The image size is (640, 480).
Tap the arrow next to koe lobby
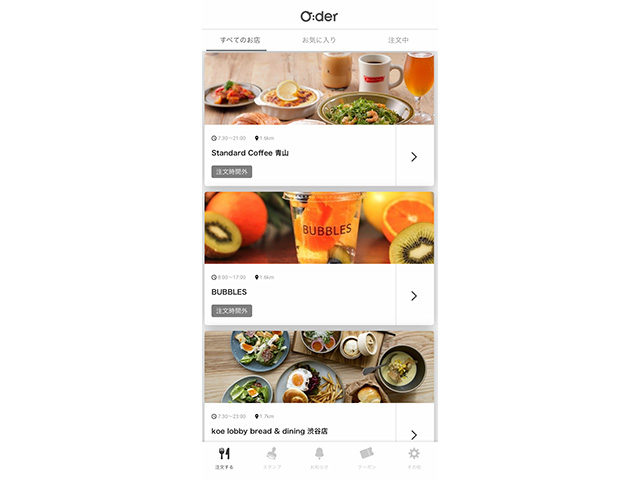414,434
